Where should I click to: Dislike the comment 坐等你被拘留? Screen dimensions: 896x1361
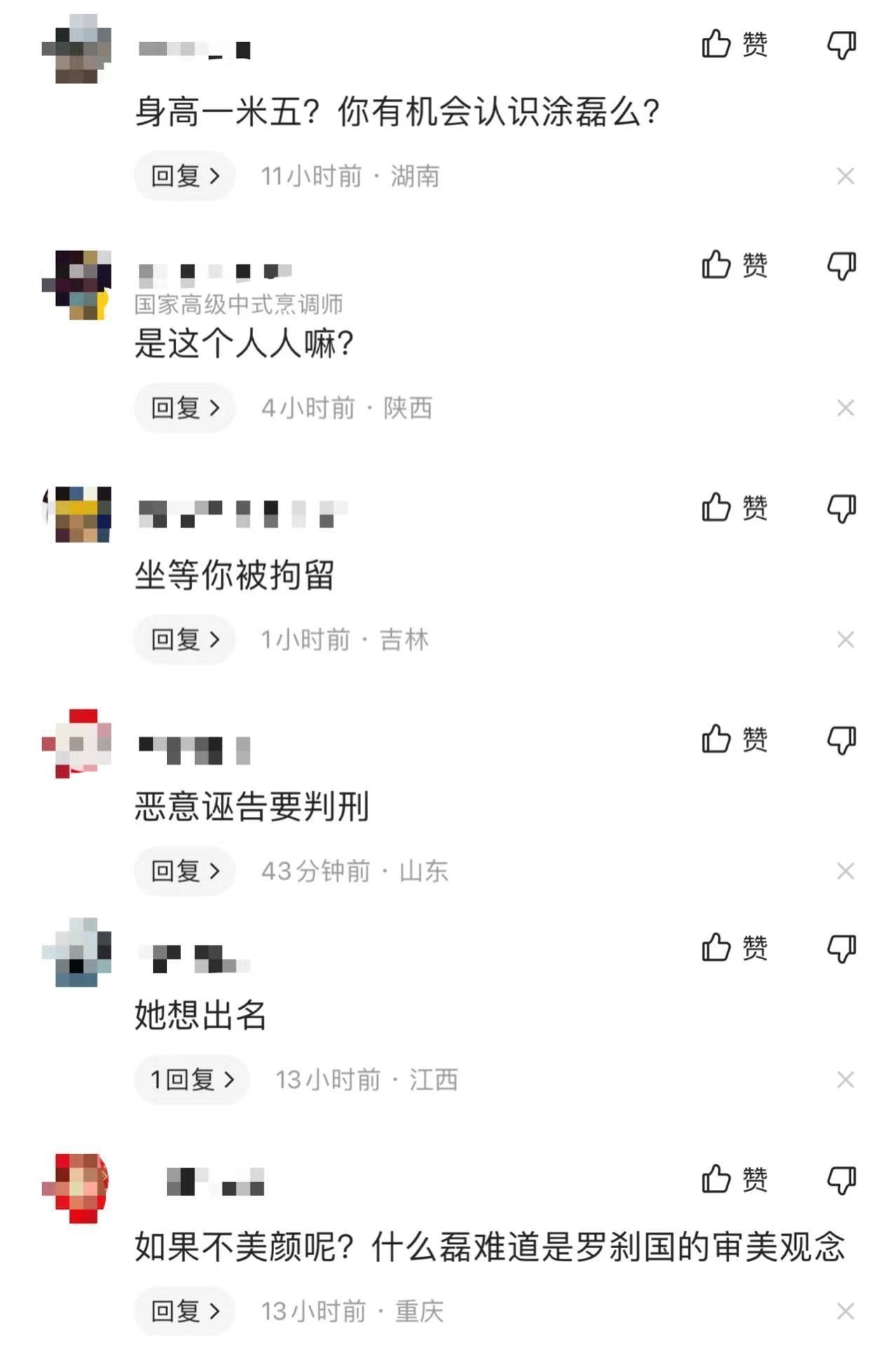click(x=841, y=508)
